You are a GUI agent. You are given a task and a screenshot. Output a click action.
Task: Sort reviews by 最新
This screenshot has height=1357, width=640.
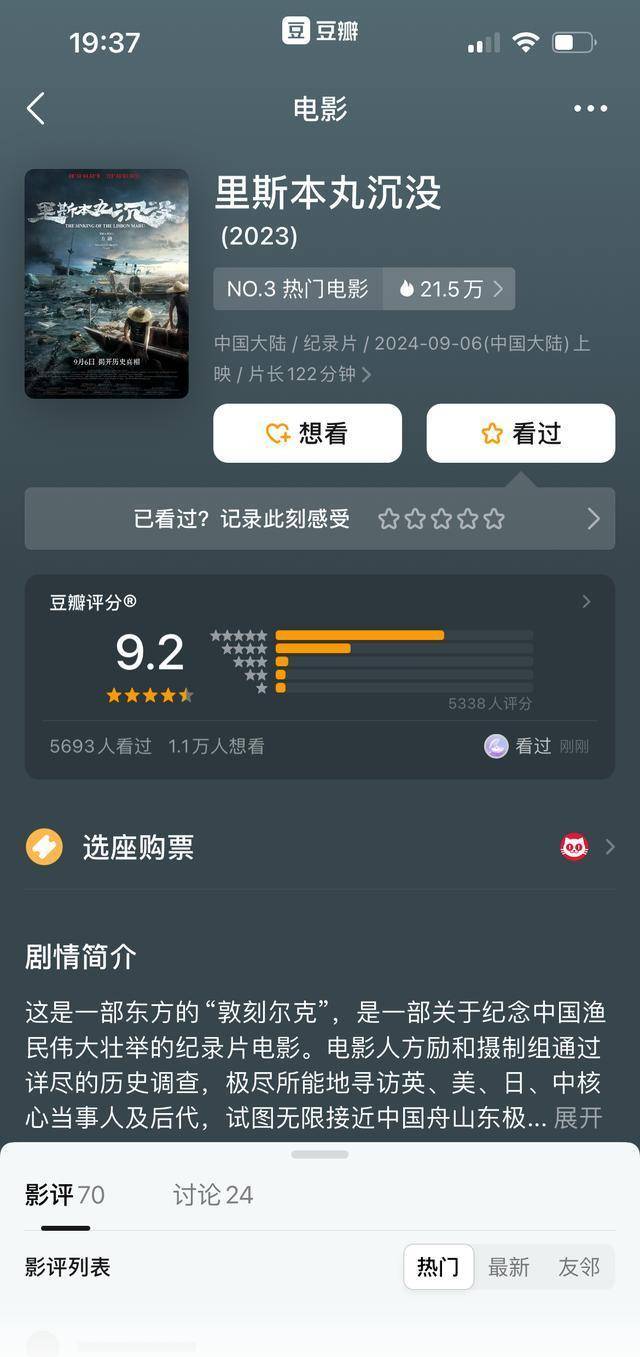click(508, 1267)
